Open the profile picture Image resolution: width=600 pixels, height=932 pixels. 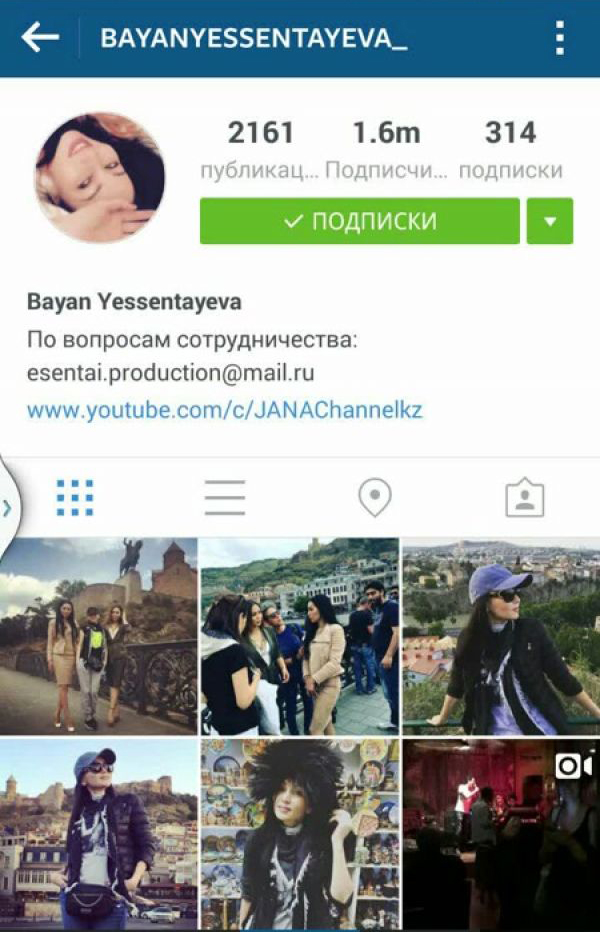coord(99,177)
